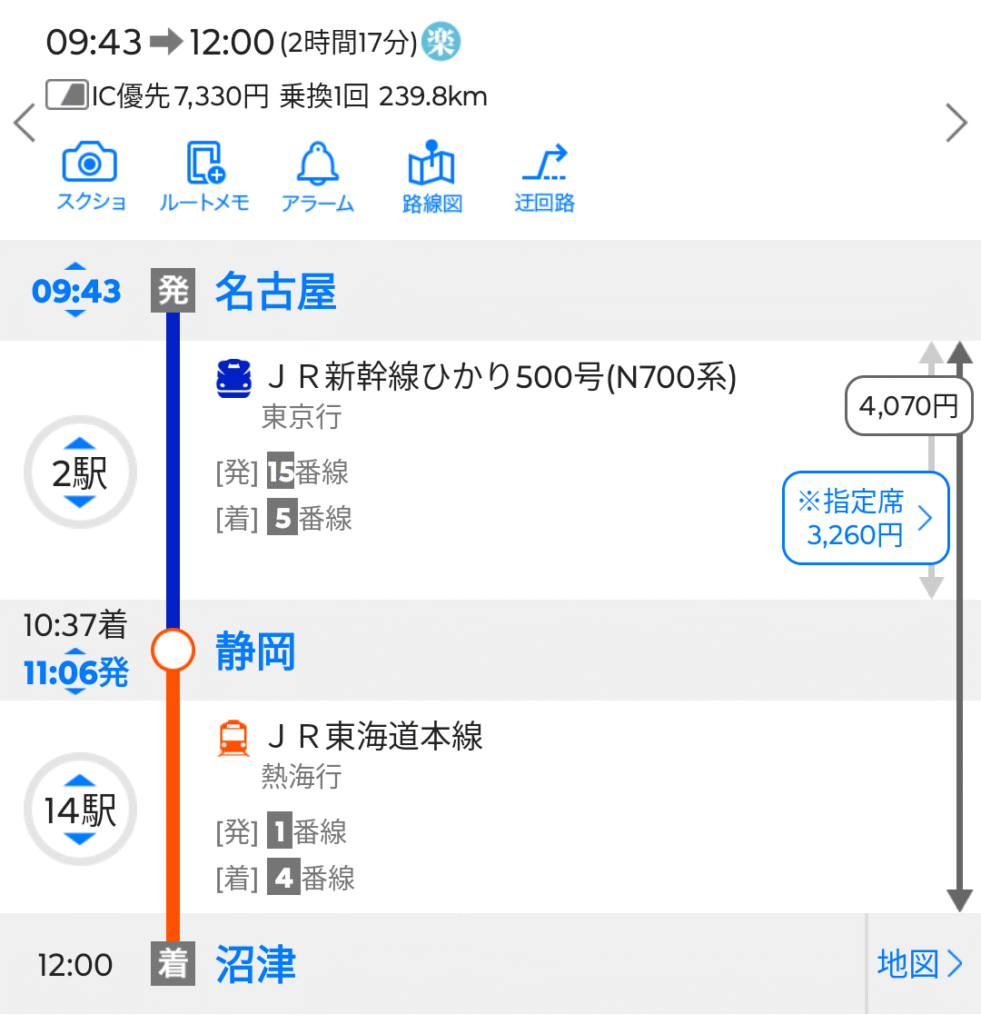
Task: Change the 11:06発 transfer departure time
Action: 76,673
